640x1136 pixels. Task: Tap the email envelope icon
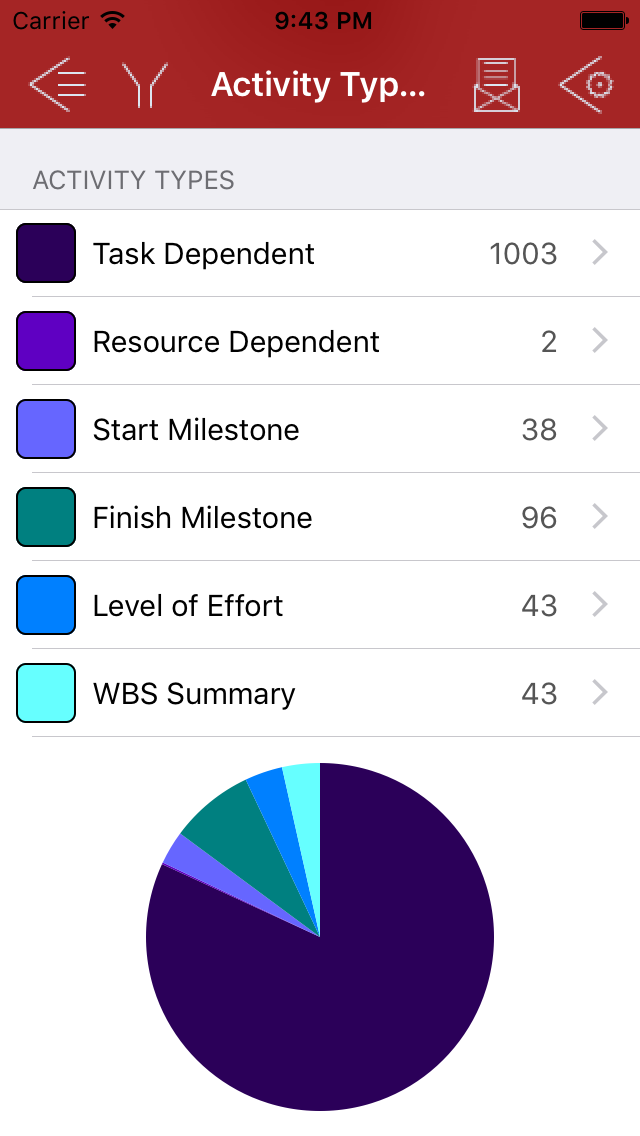[497, 85]
